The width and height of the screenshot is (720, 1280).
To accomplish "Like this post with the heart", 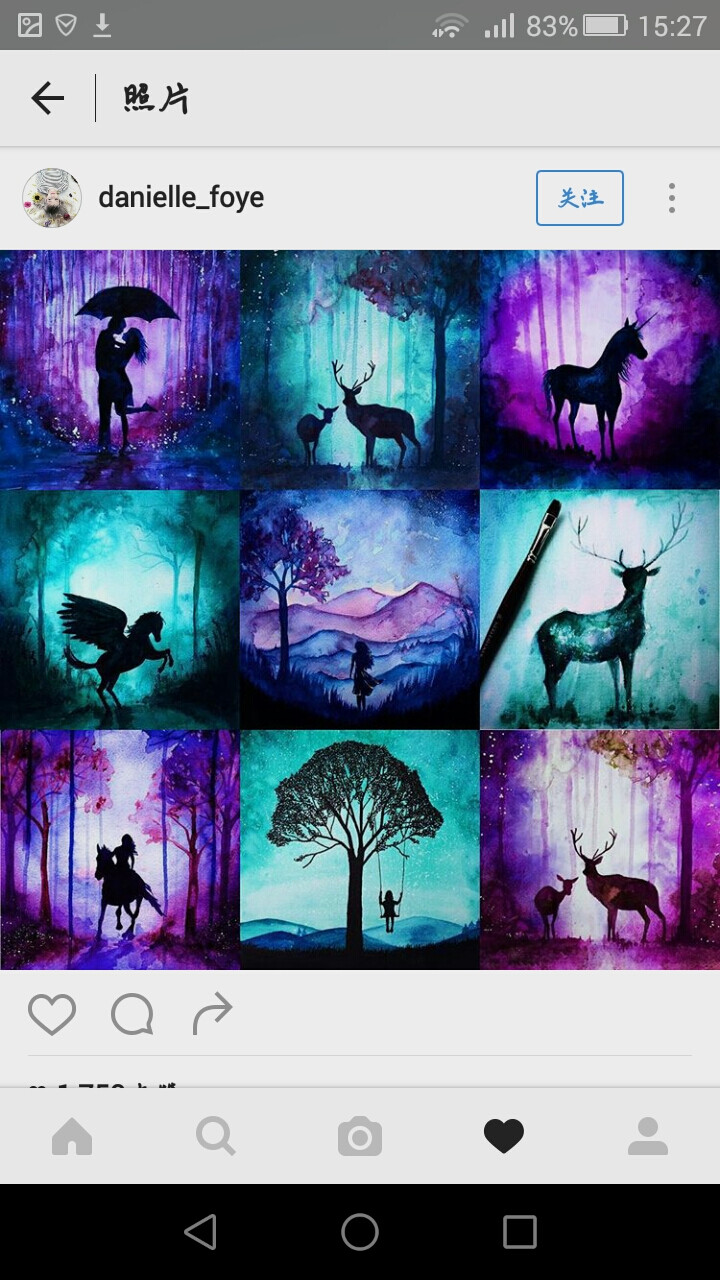I will click(x=52, y=1015).
